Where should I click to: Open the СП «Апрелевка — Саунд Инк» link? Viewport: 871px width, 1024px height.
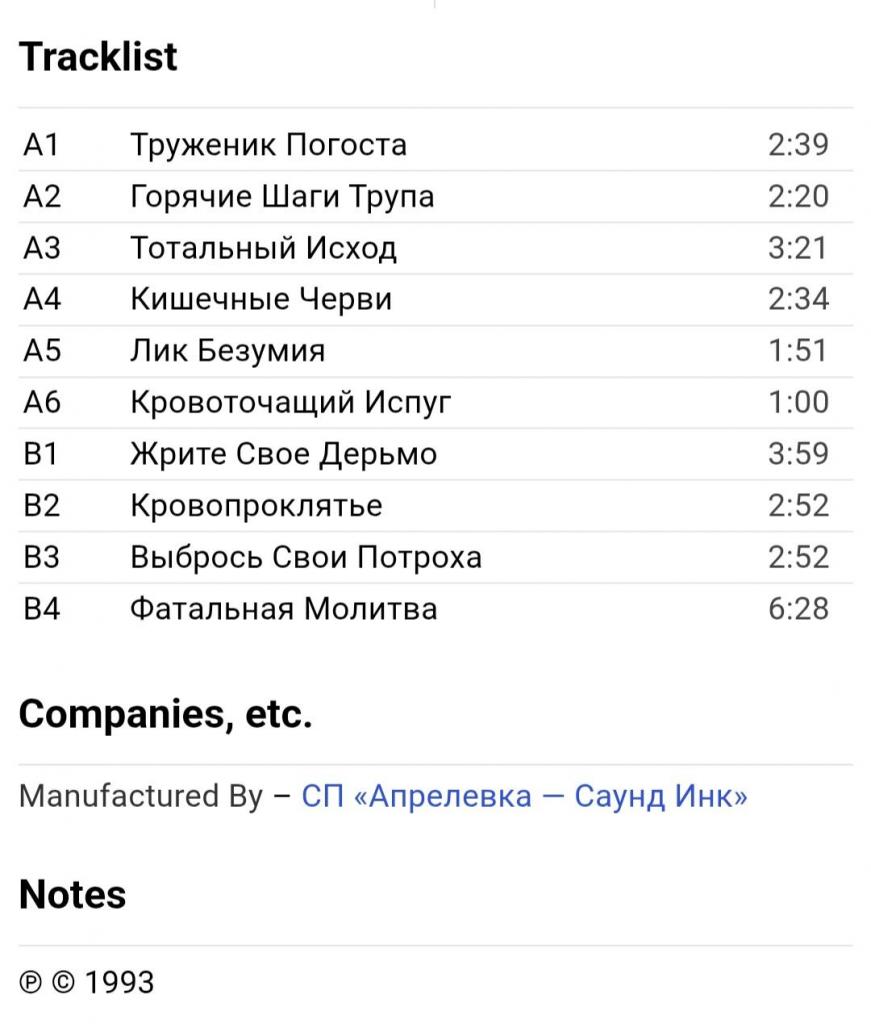(x=524, y=797)
